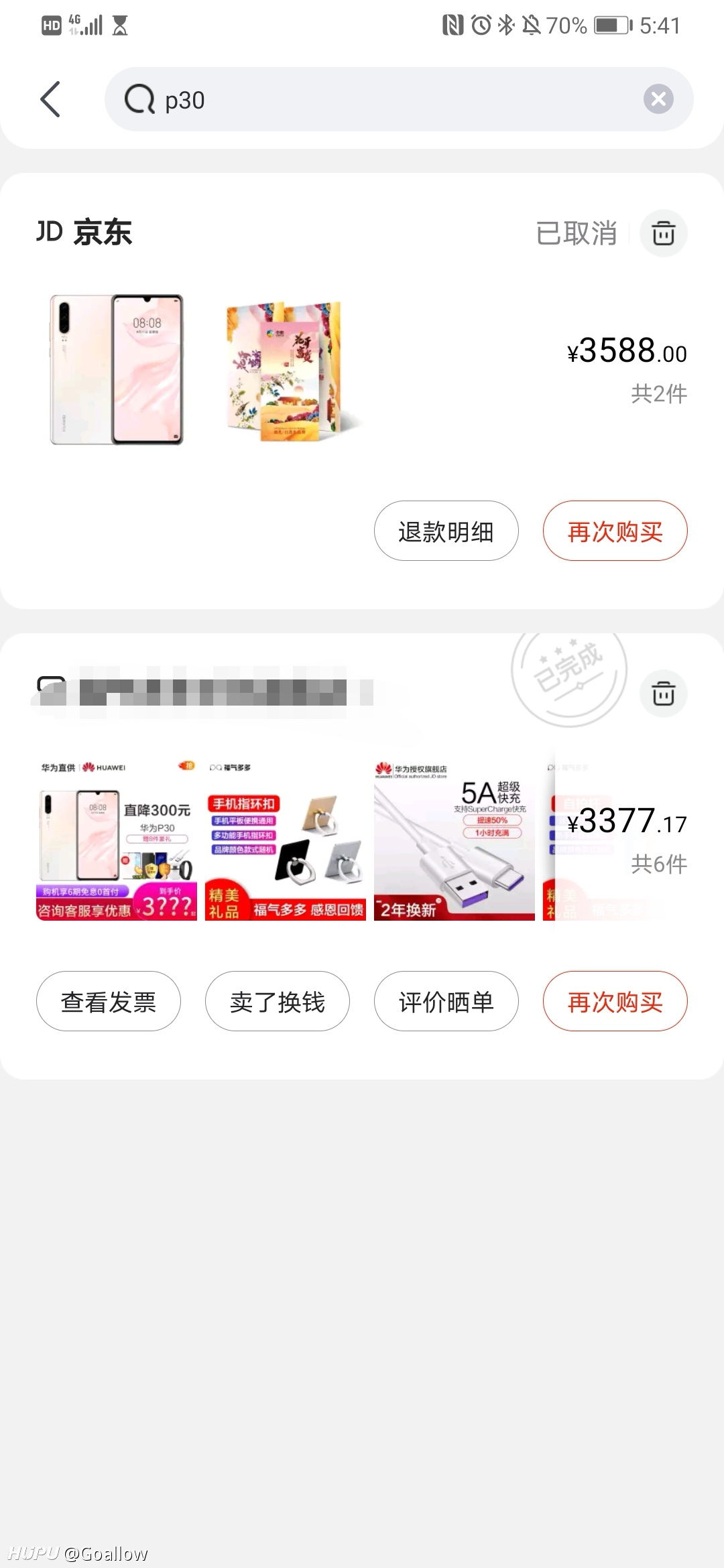Open the JD 京东 store header
This screenshot has width=724, height=1568.
pyautogui.click(x=84, y=233)
